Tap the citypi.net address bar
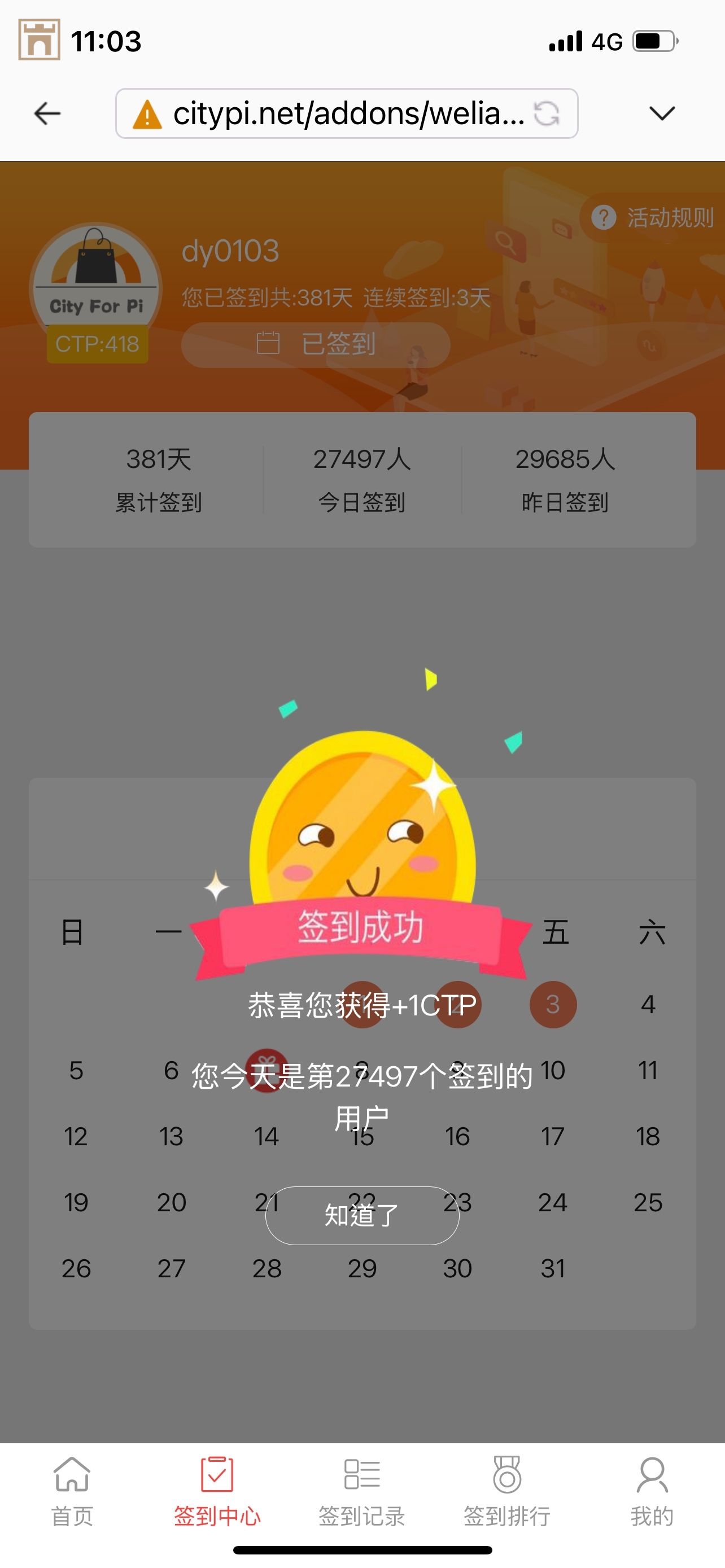The image size is (725, 1568). [341, 113]
